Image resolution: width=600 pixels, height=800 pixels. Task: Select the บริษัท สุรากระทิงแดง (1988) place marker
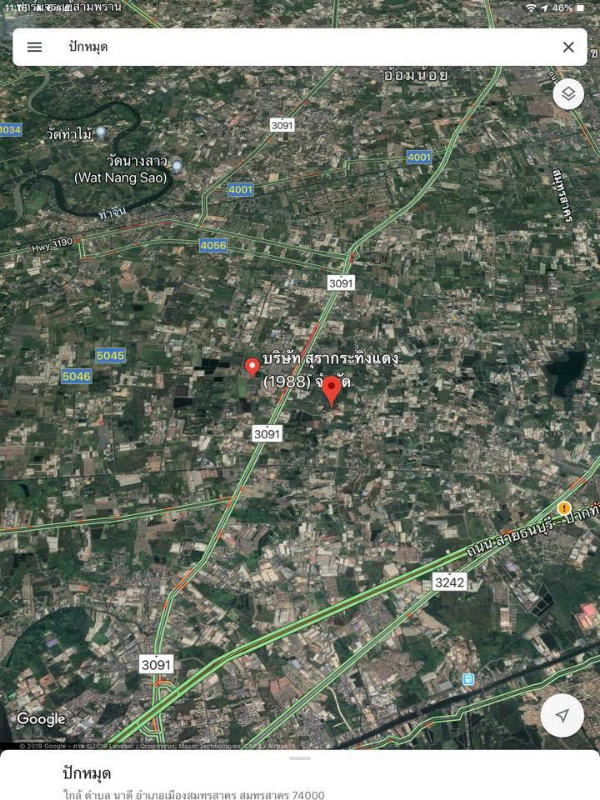coord(252,366)
